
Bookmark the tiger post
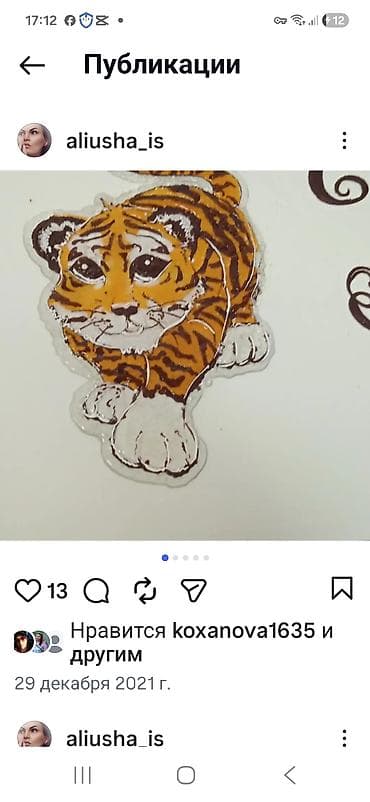[342, 589]
